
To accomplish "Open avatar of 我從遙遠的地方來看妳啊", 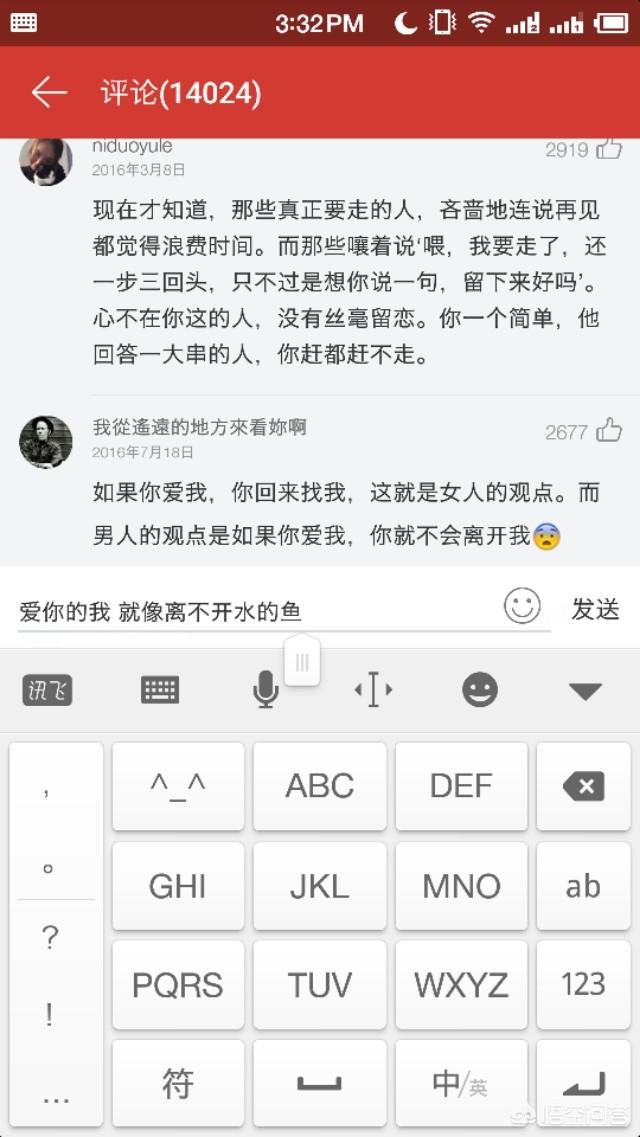I will [46, 442].
